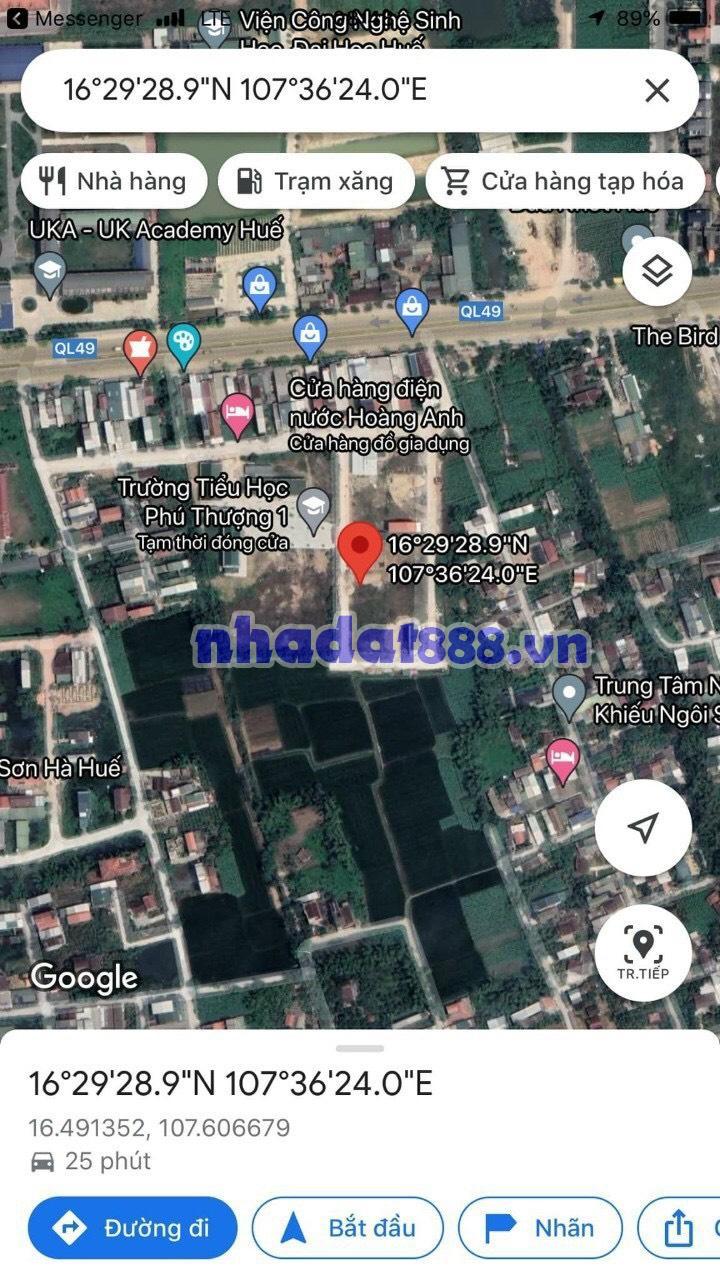Clear the coordinates search box

[657, 91]
